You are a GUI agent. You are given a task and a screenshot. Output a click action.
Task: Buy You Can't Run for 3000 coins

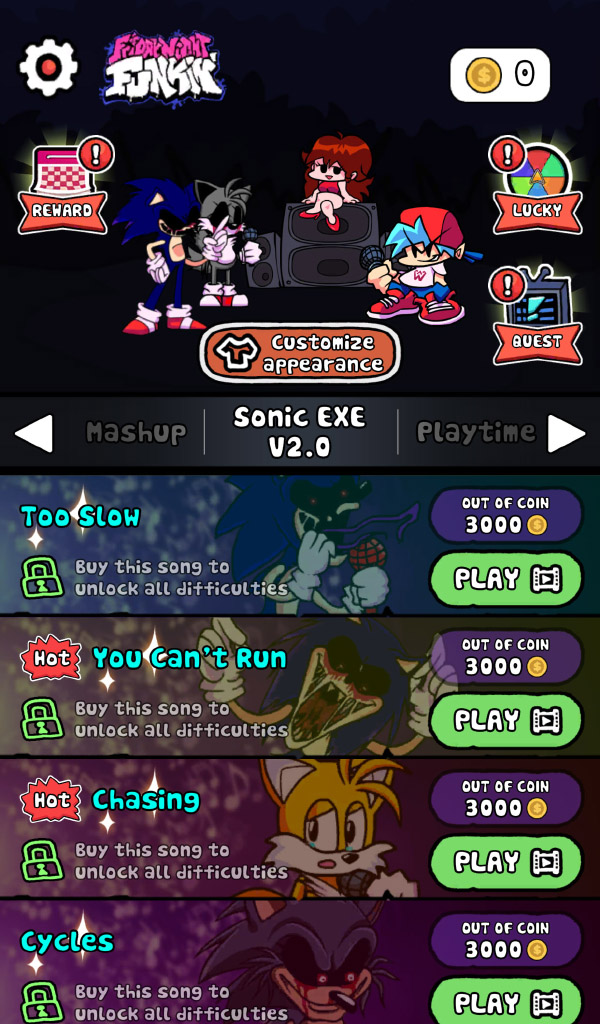(505, 657)
